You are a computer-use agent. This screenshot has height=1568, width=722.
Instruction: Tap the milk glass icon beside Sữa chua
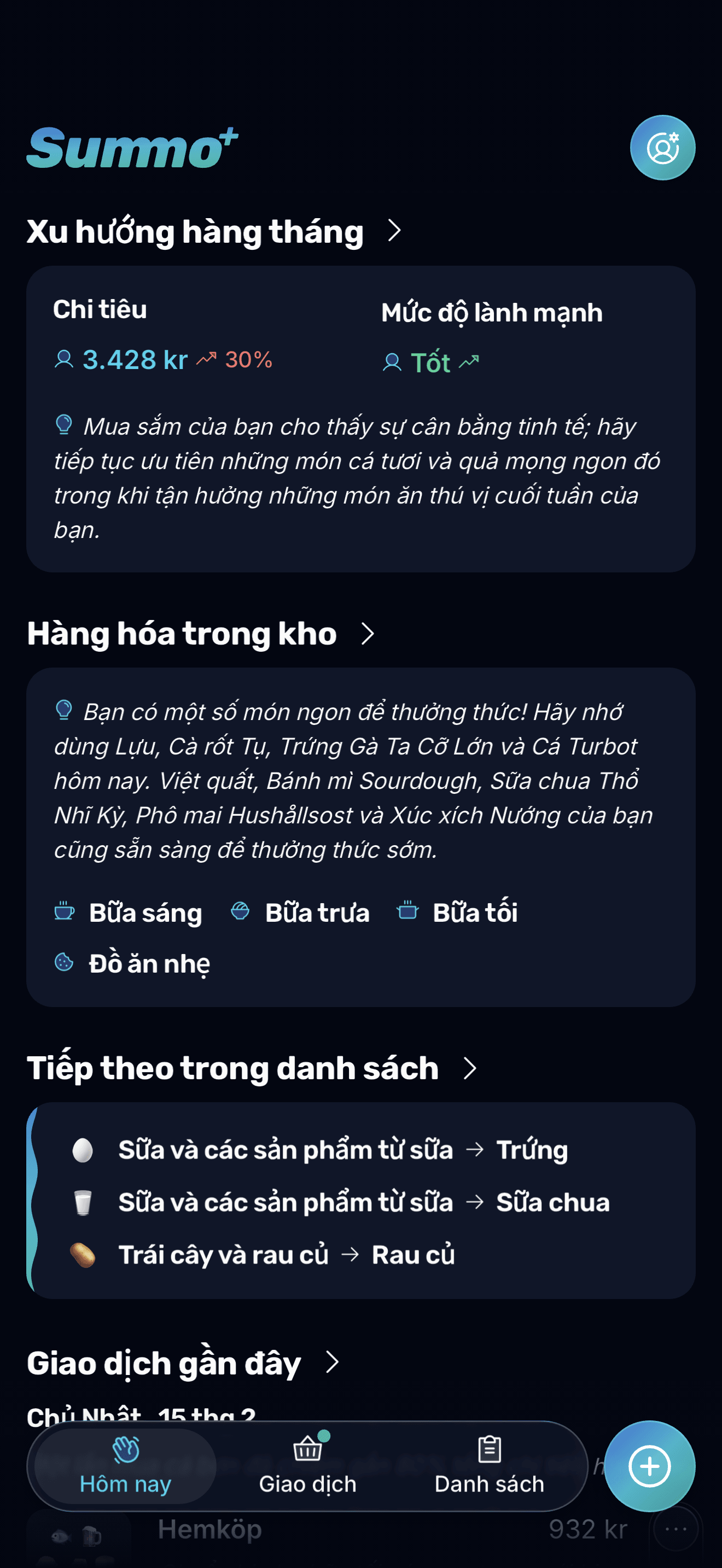[x=83, y=1202]
